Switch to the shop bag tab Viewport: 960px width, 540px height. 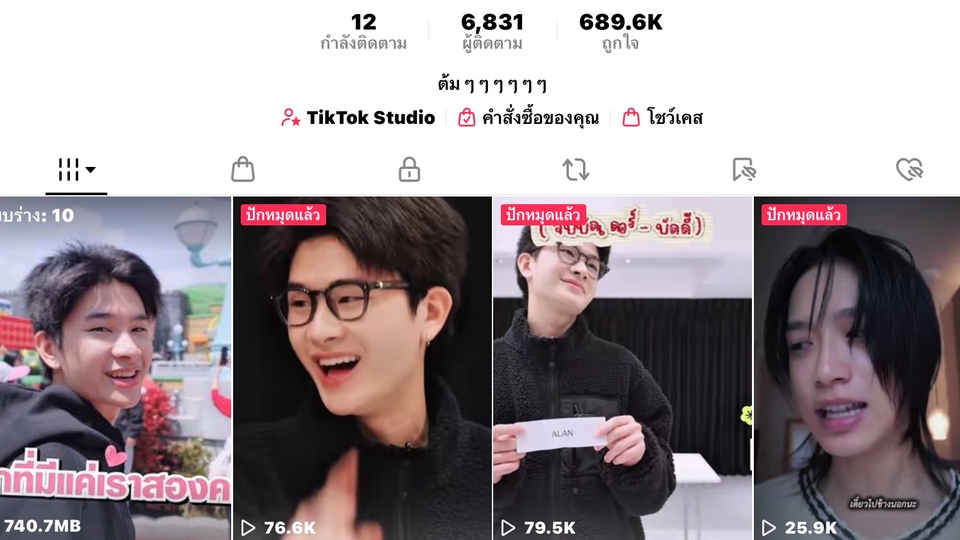[x=243, y=169]
